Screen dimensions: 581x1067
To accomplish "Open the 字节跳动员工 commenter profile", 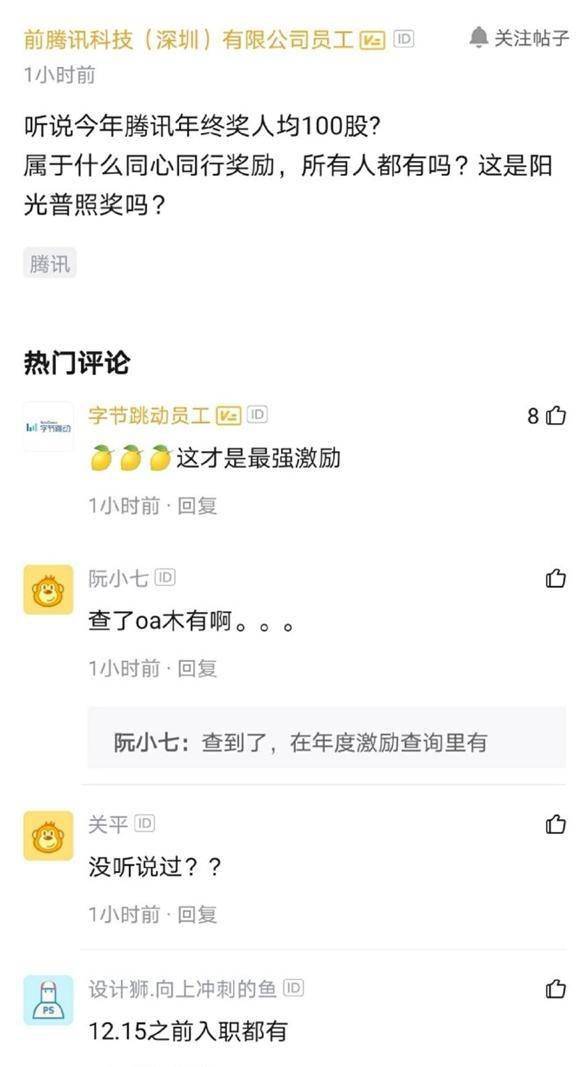I will [x=149, y=415].
